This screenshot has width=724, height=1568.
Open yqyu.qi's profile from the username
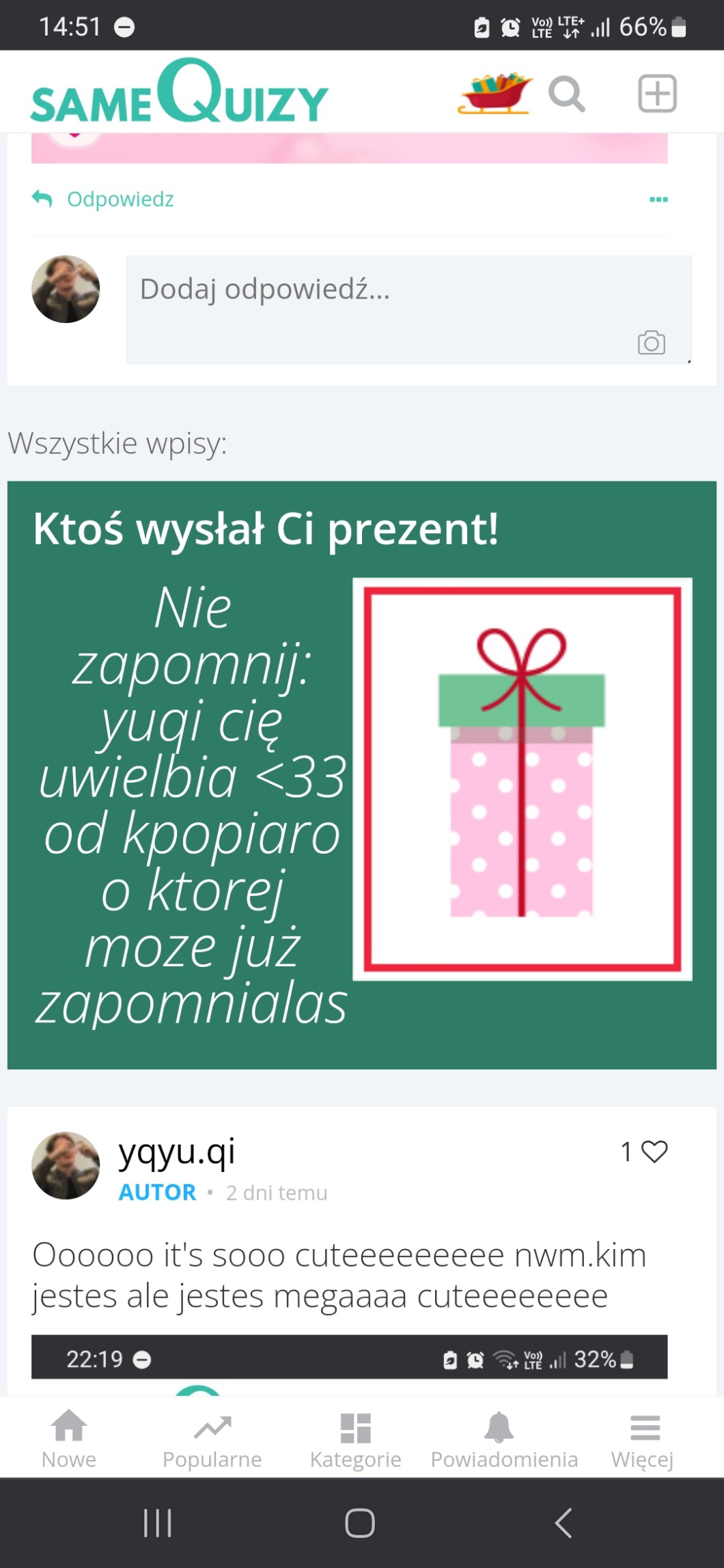[177, 1152]
